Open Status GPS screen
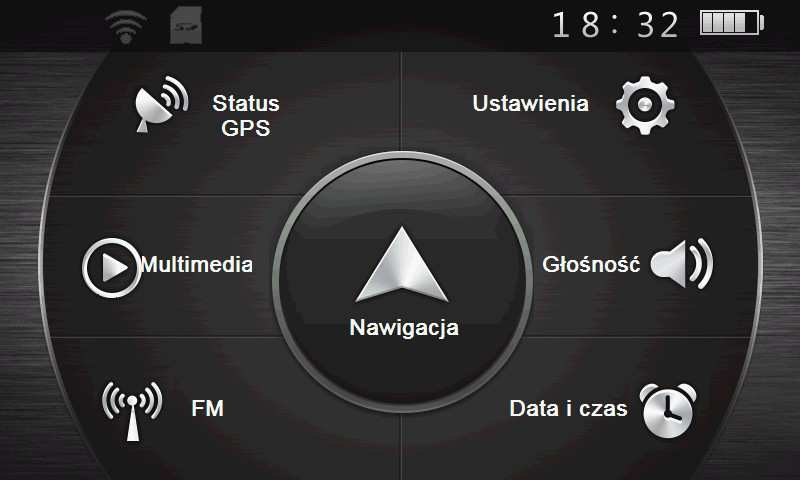This screenshot has width=800, height=480. click(x=208, y=113)
